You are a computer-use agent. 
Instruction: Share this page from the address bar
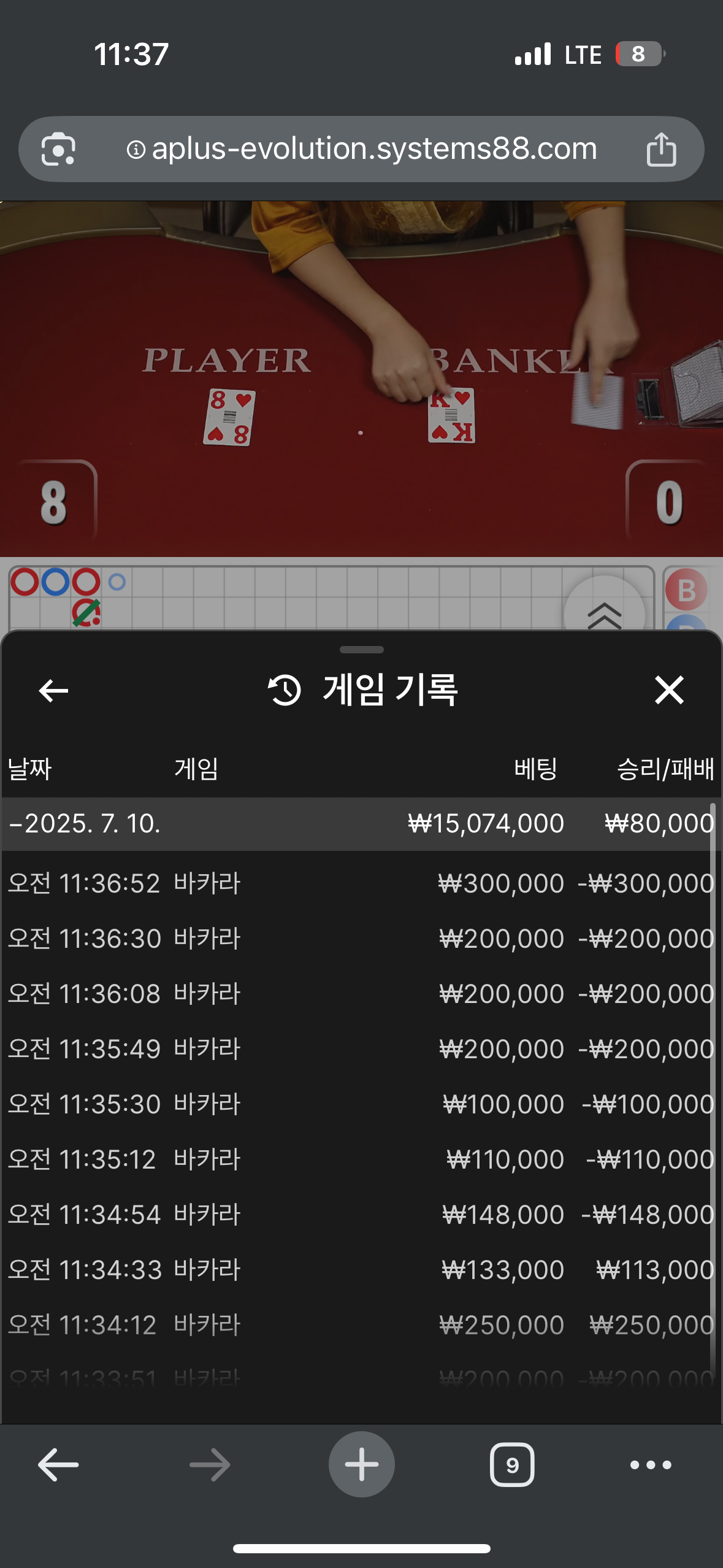(661, 149)
